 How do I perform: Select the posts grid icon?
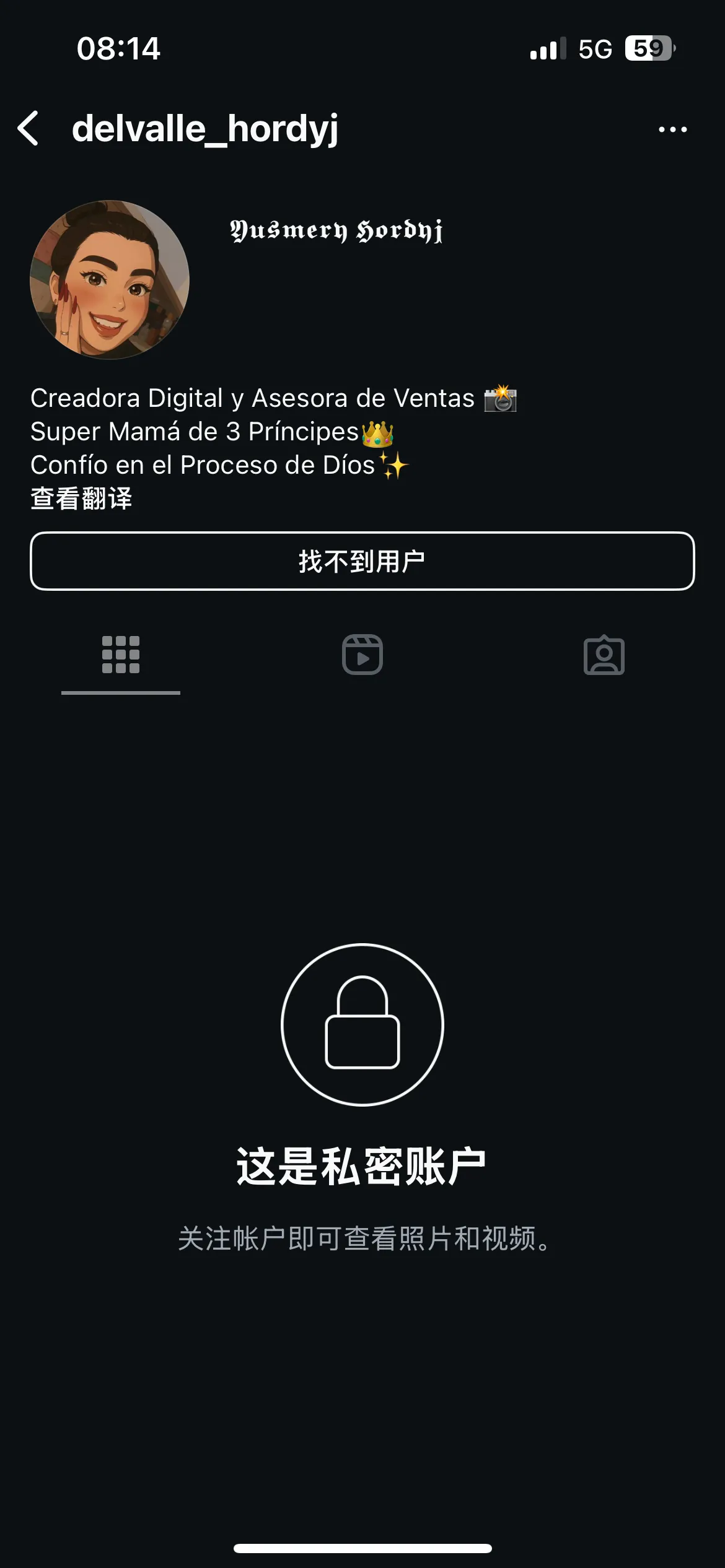121,655
